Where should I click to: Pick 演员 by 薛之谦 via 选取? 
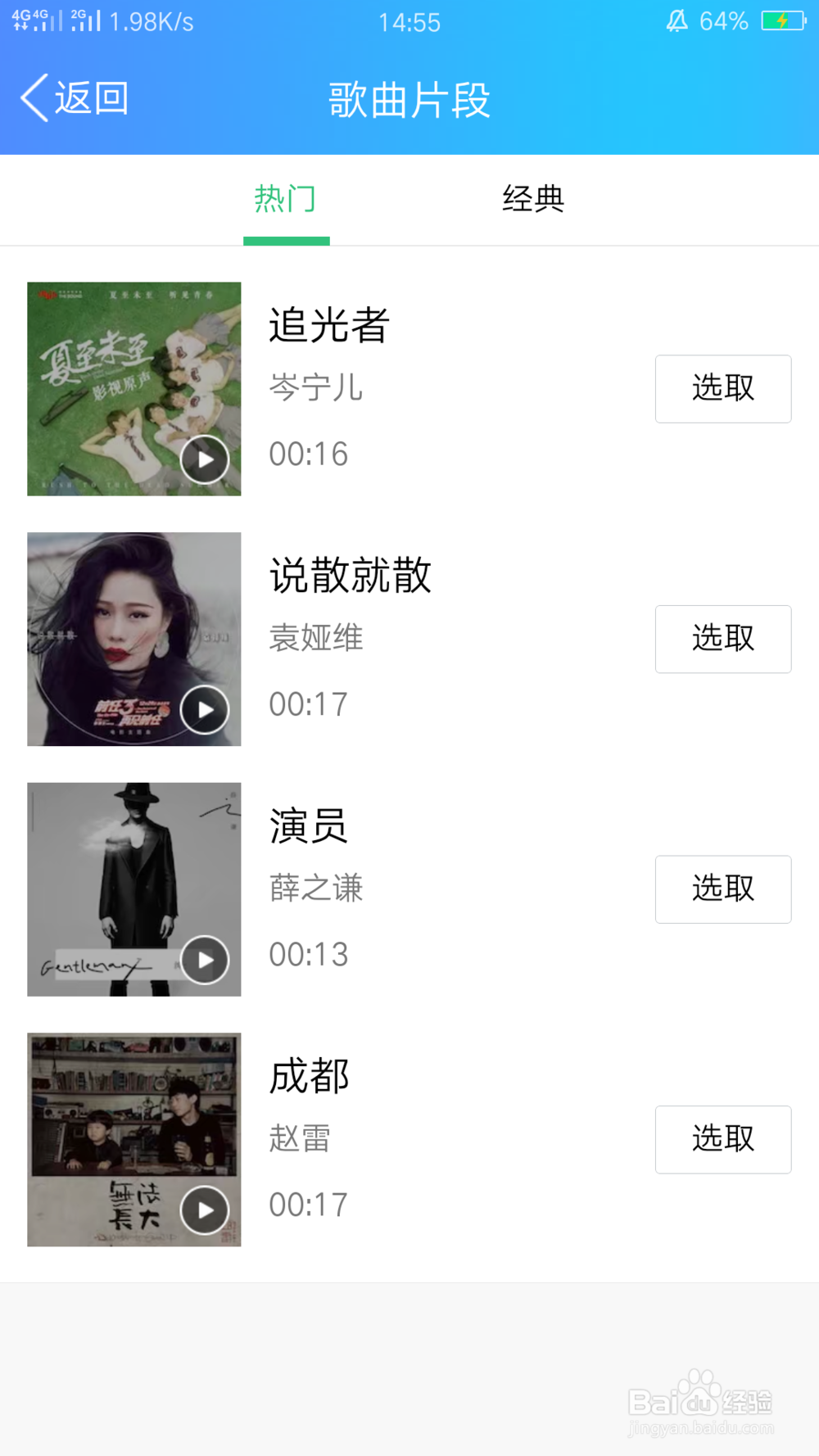tap(723, 889)
